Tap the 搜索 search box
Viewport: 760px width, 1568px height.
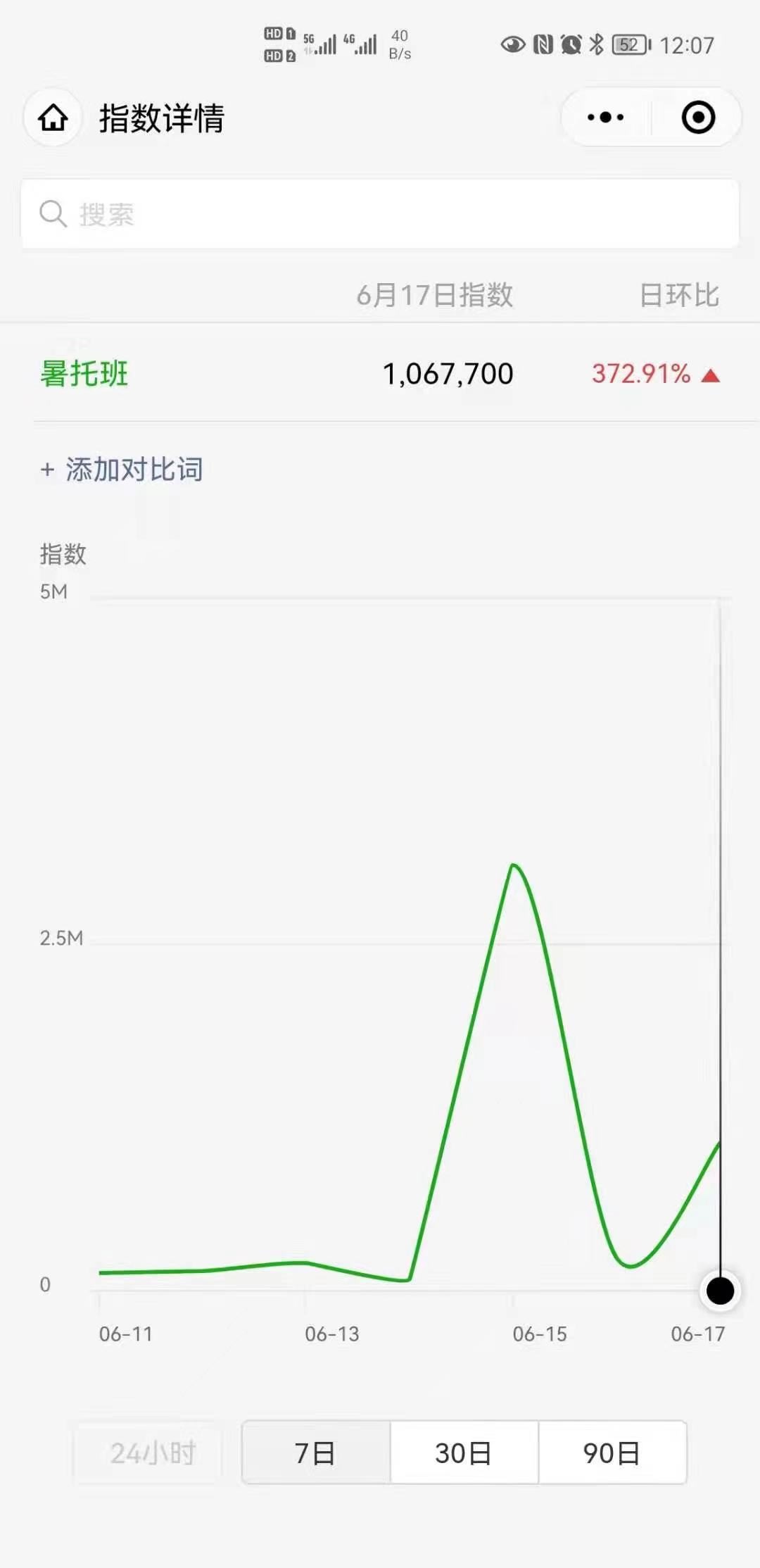[380, 214]
